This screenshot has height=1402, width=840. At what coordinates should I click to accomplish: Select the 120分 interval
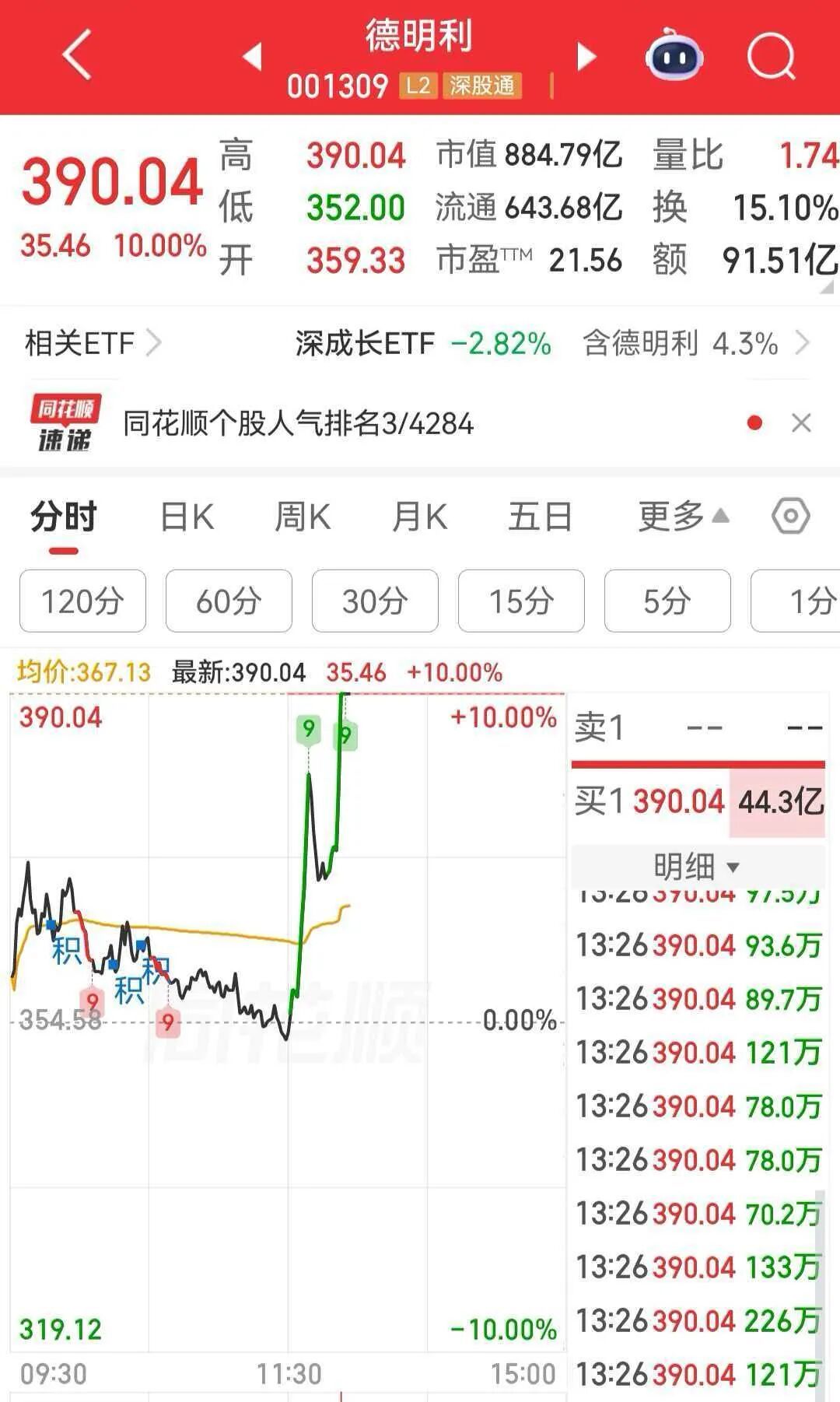point(82,601)
